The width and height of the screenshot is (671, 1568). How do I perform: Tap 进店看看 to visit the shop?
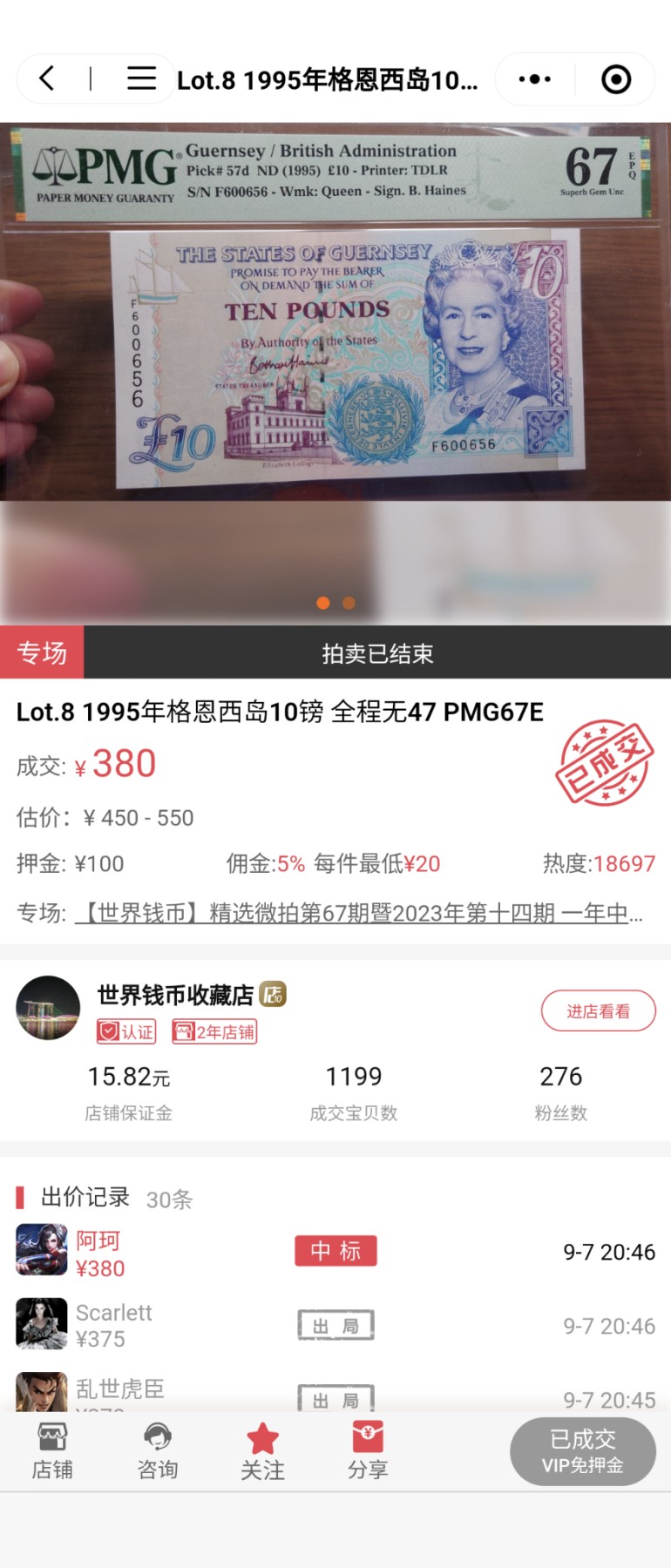598,1010
